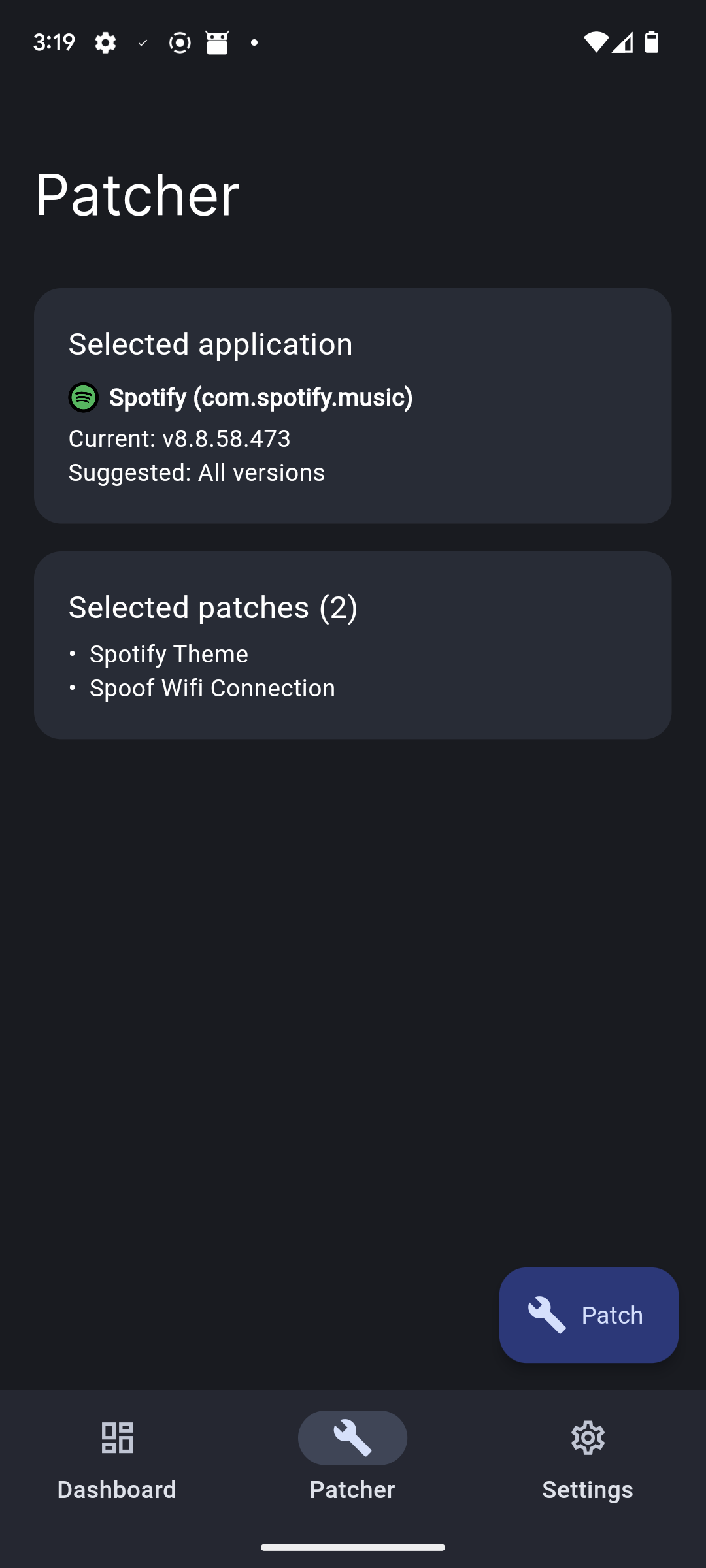Screen dimensions: 706x1568
Task: Tap the Android robot notification icon
Action: [217, 42]
